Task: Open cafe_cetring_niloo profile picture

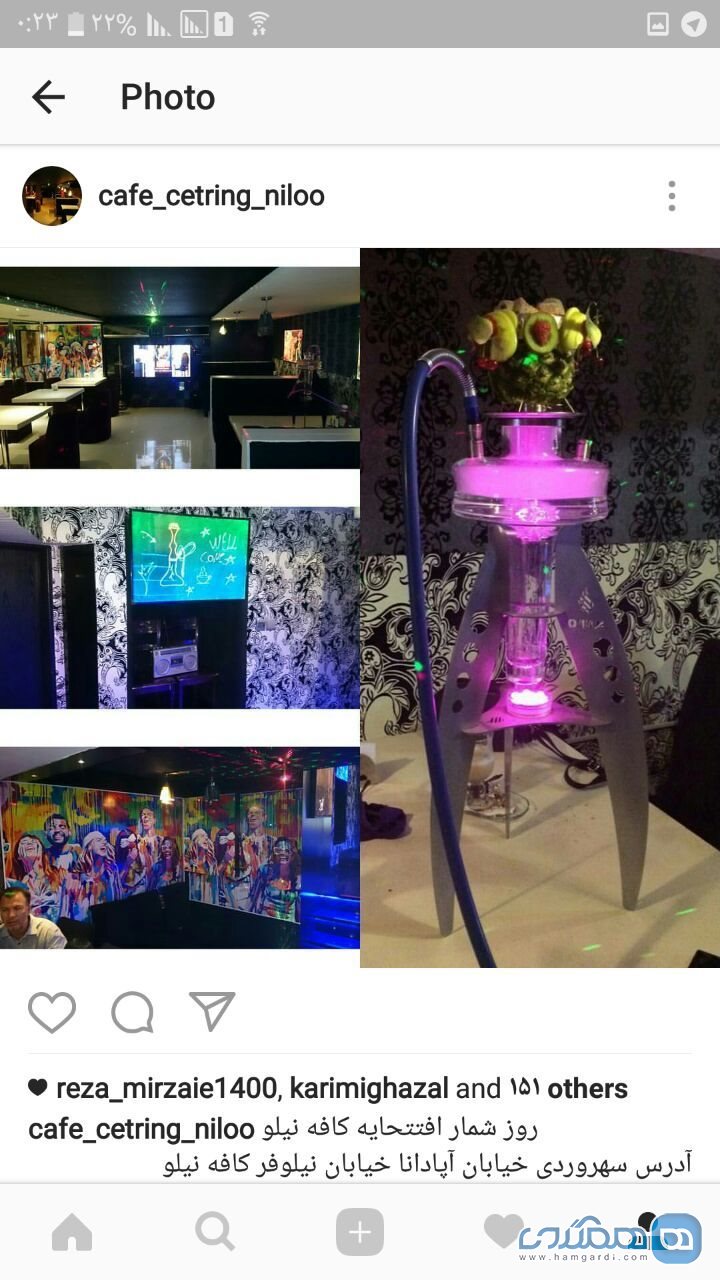Action: [52, 196]
